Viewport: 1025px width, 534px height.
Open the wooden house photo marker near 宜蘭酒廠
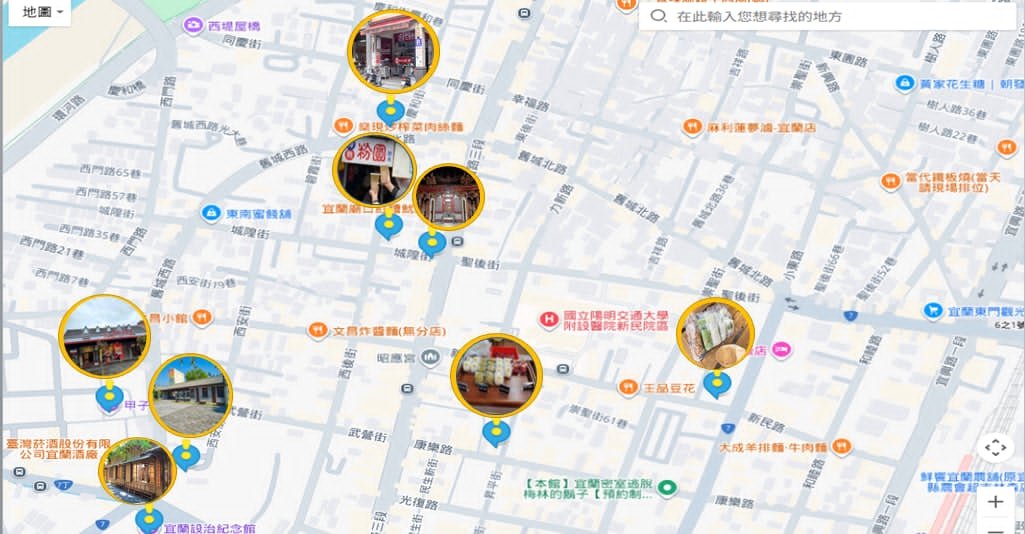(137, 470)
